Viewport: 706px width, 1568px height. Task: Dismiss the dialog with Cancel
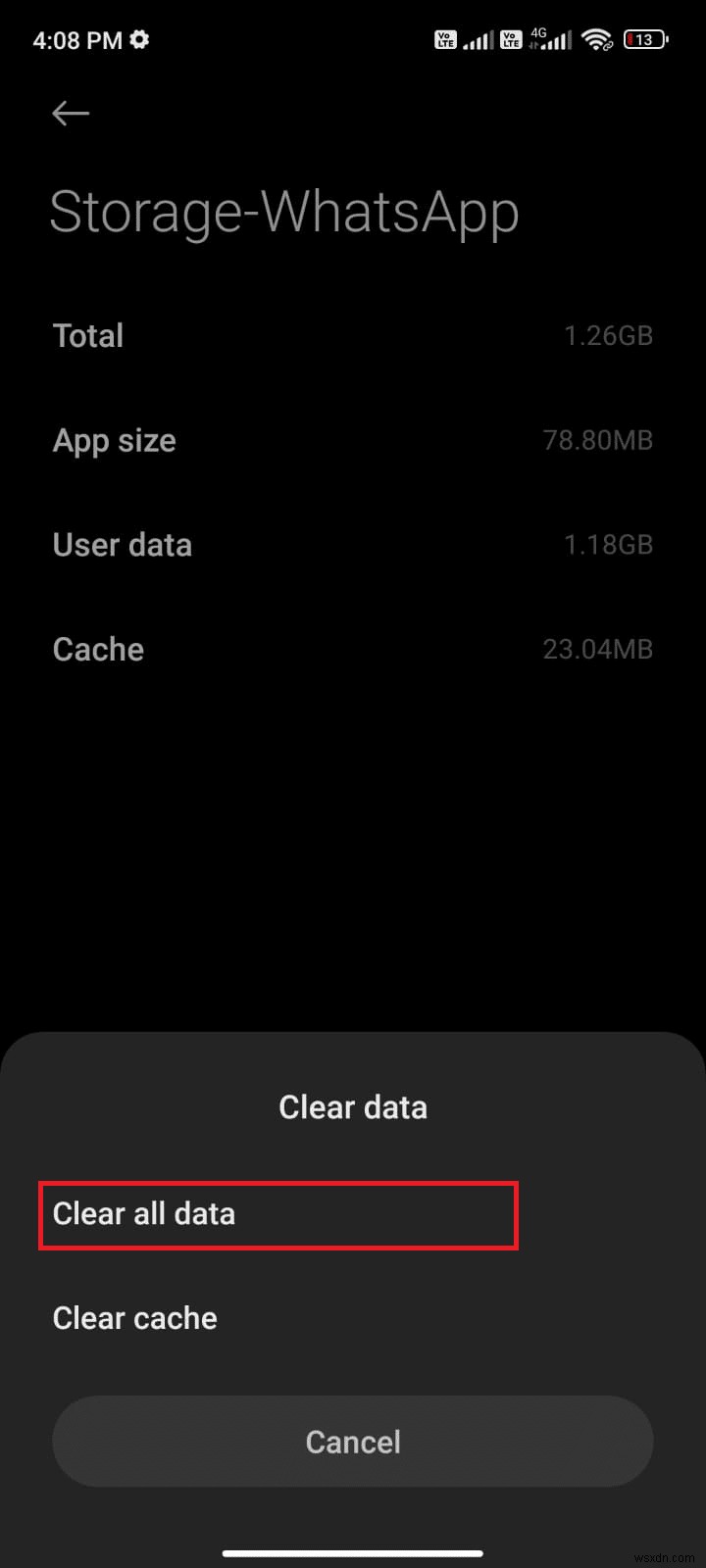pyautogui.click(x=353, y=1442)
